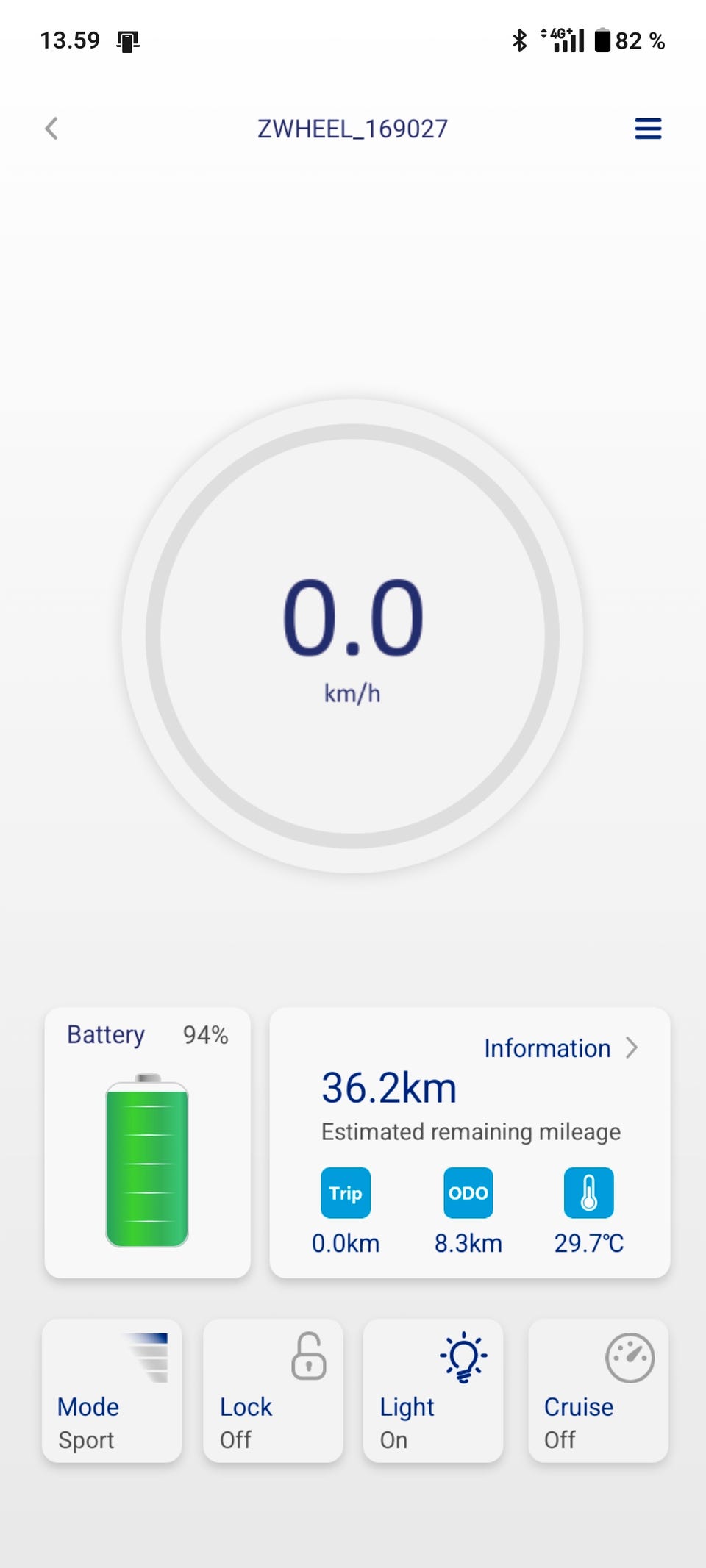The height and width of the screenshot is (1568, 706).
Task: Turn off the Light
Action: [433, 1390]
